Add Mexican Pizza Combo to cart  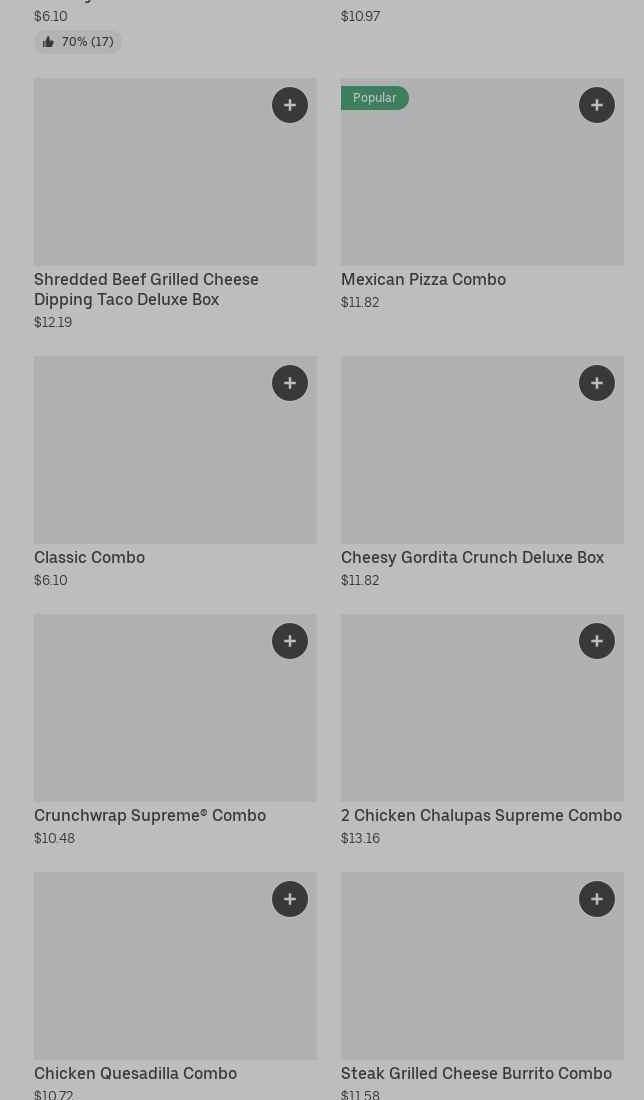click(x=597, y=105)
